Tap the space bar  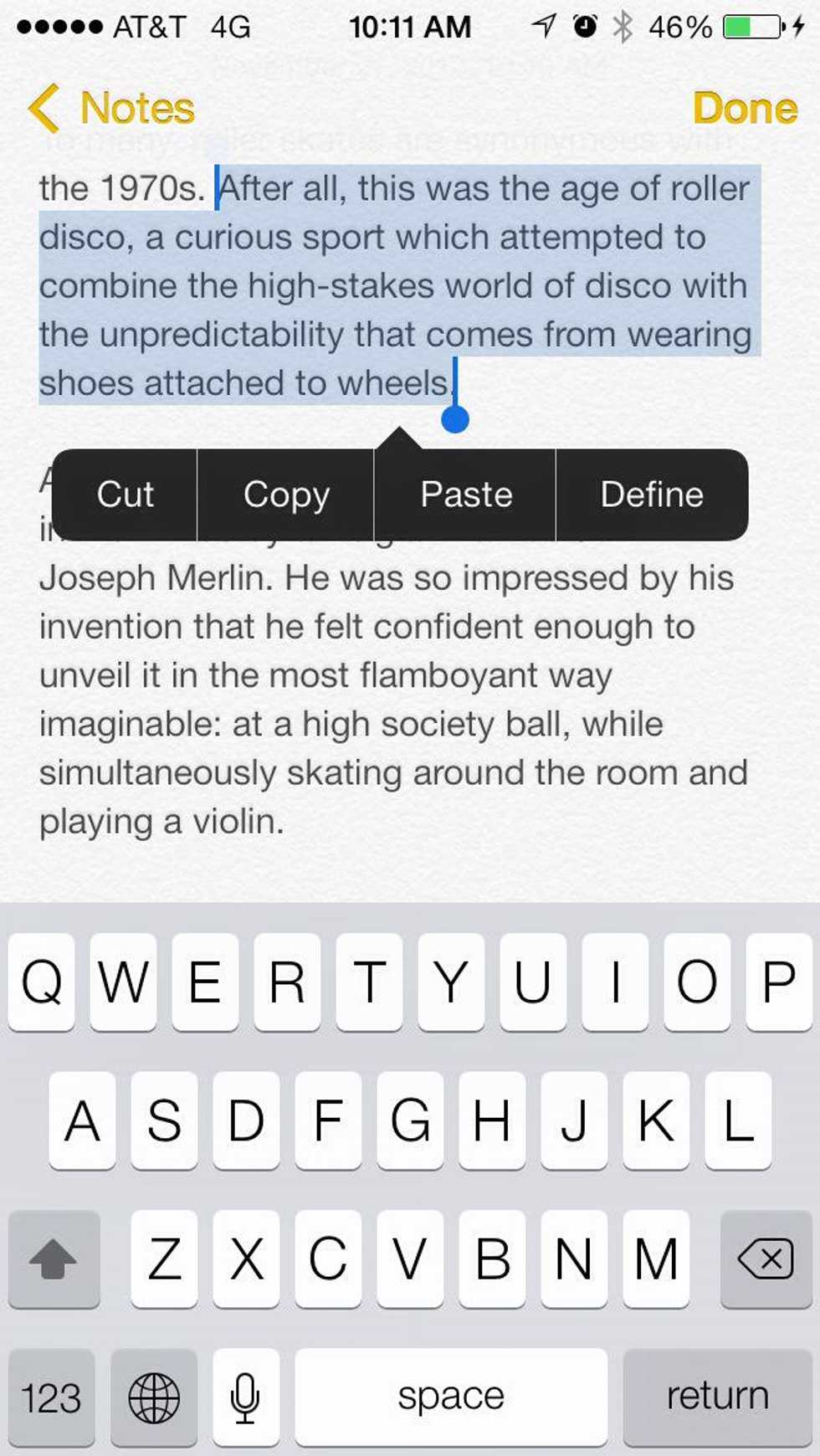(450, 1396)
